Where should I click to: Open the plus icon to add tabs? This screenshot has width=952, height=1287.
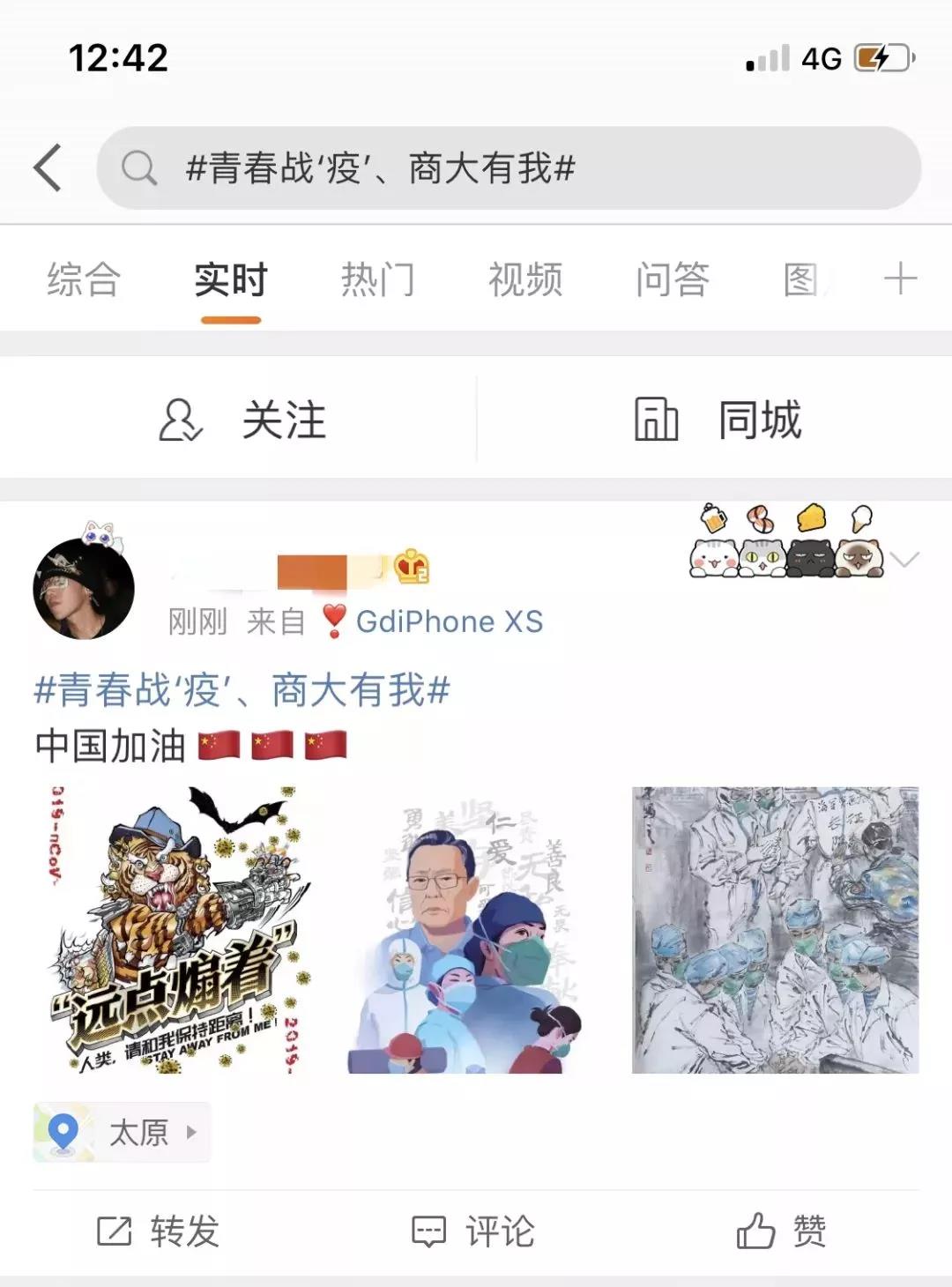tap(900, 279)
